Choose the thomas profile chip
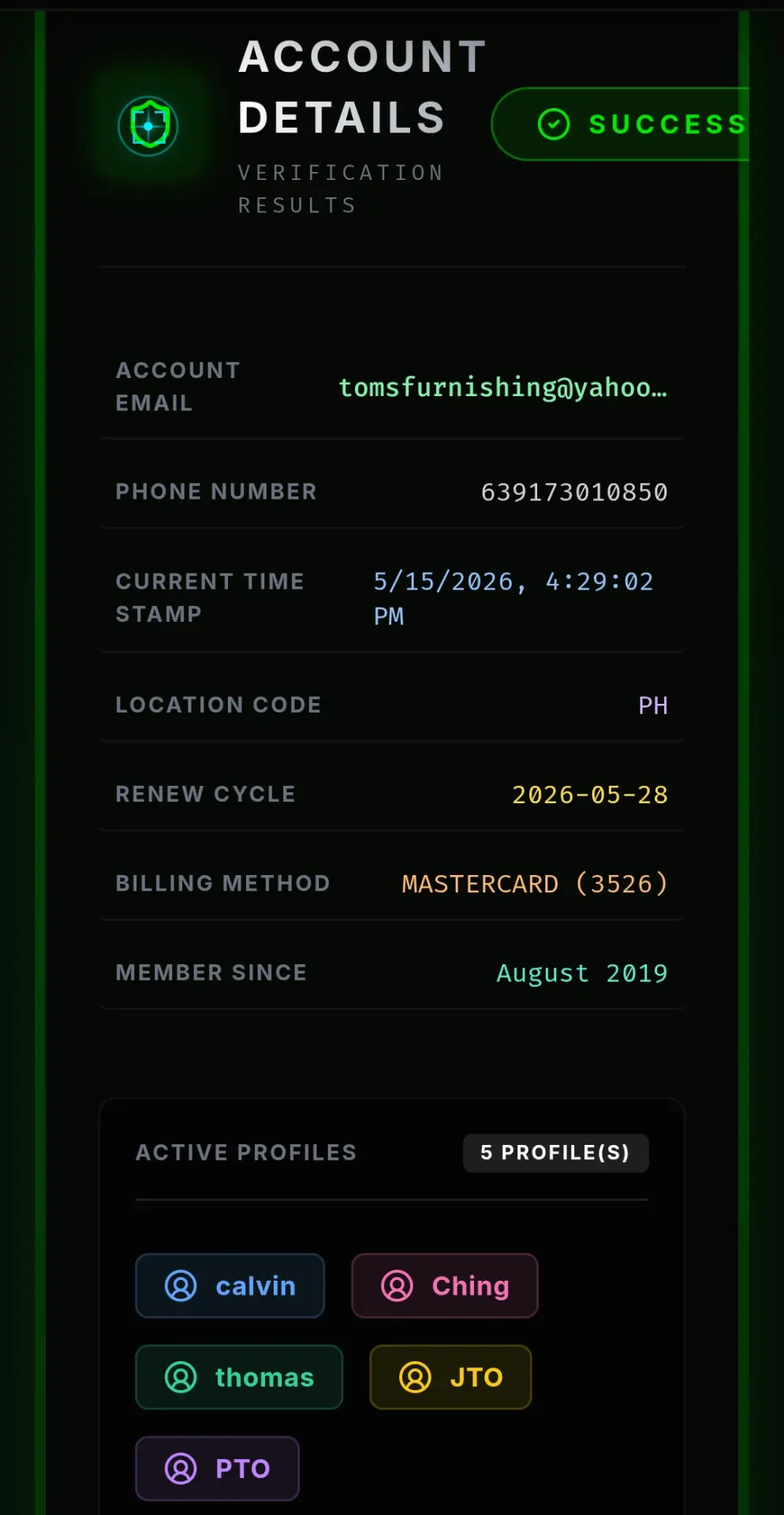The height and width of the screenshot is (1515, 784). (x=239, y=1377)
